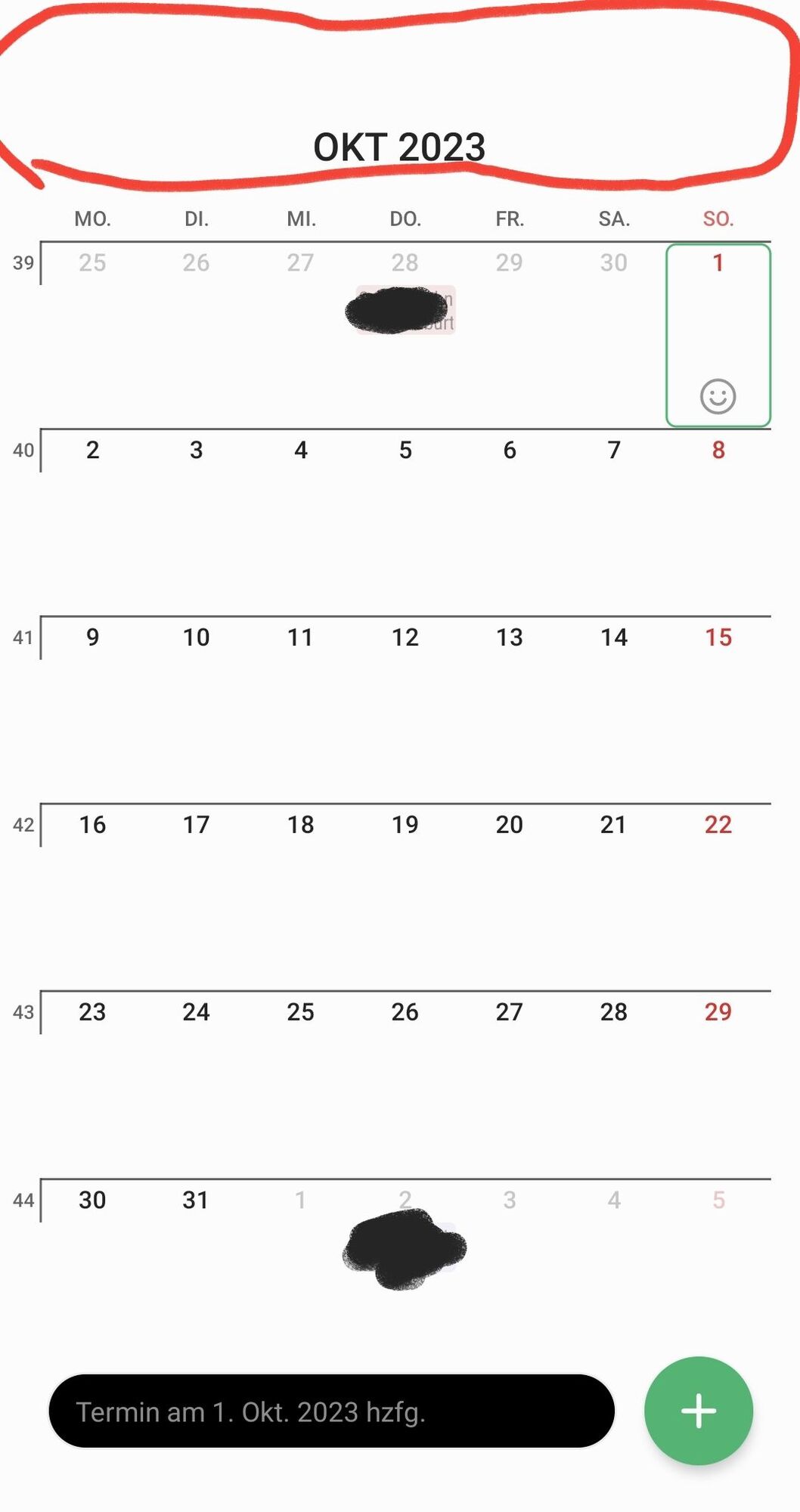Select Saturday the 21st

pos(614,825)
